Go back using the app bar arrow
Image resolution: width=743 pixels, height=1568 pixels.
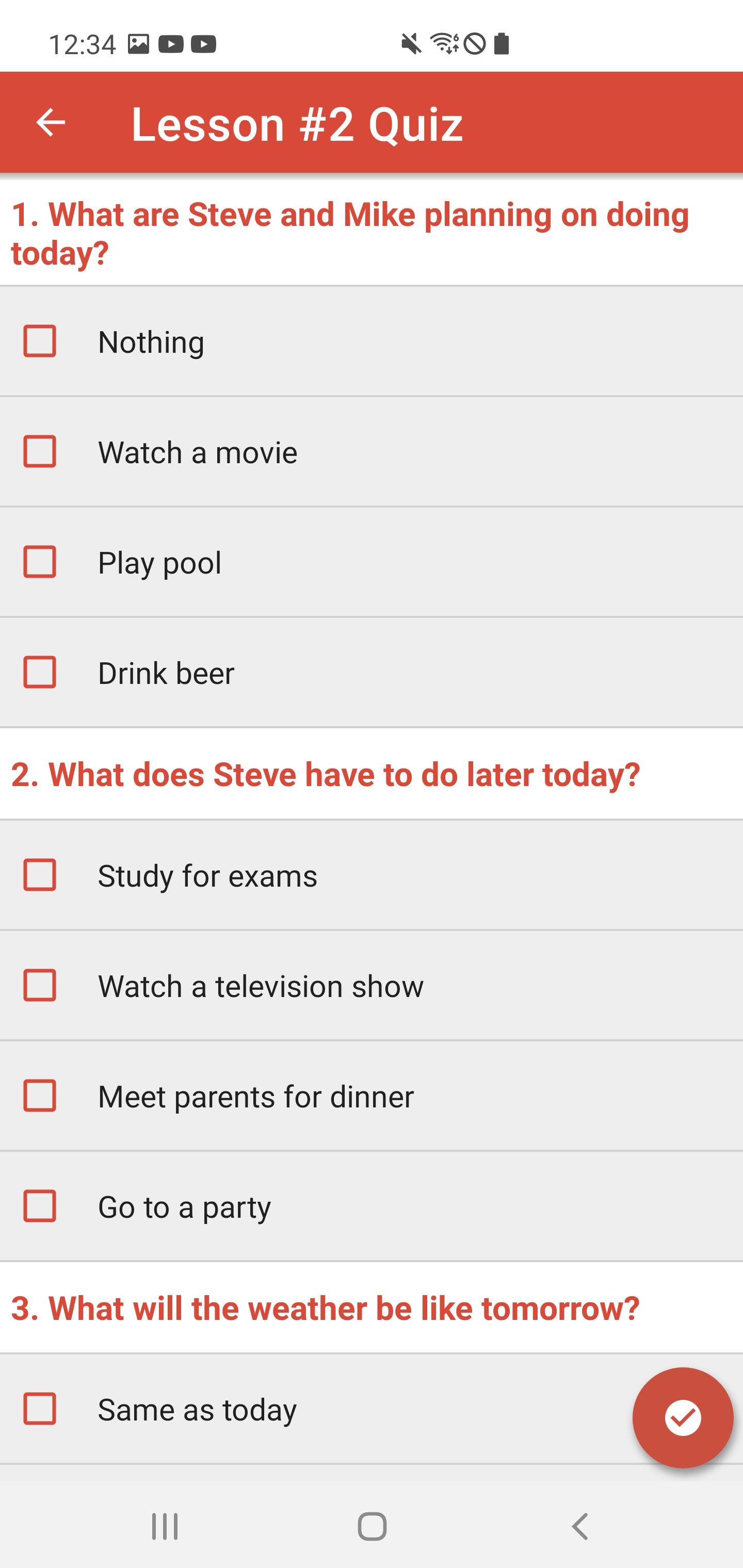(x=51, y=123)
